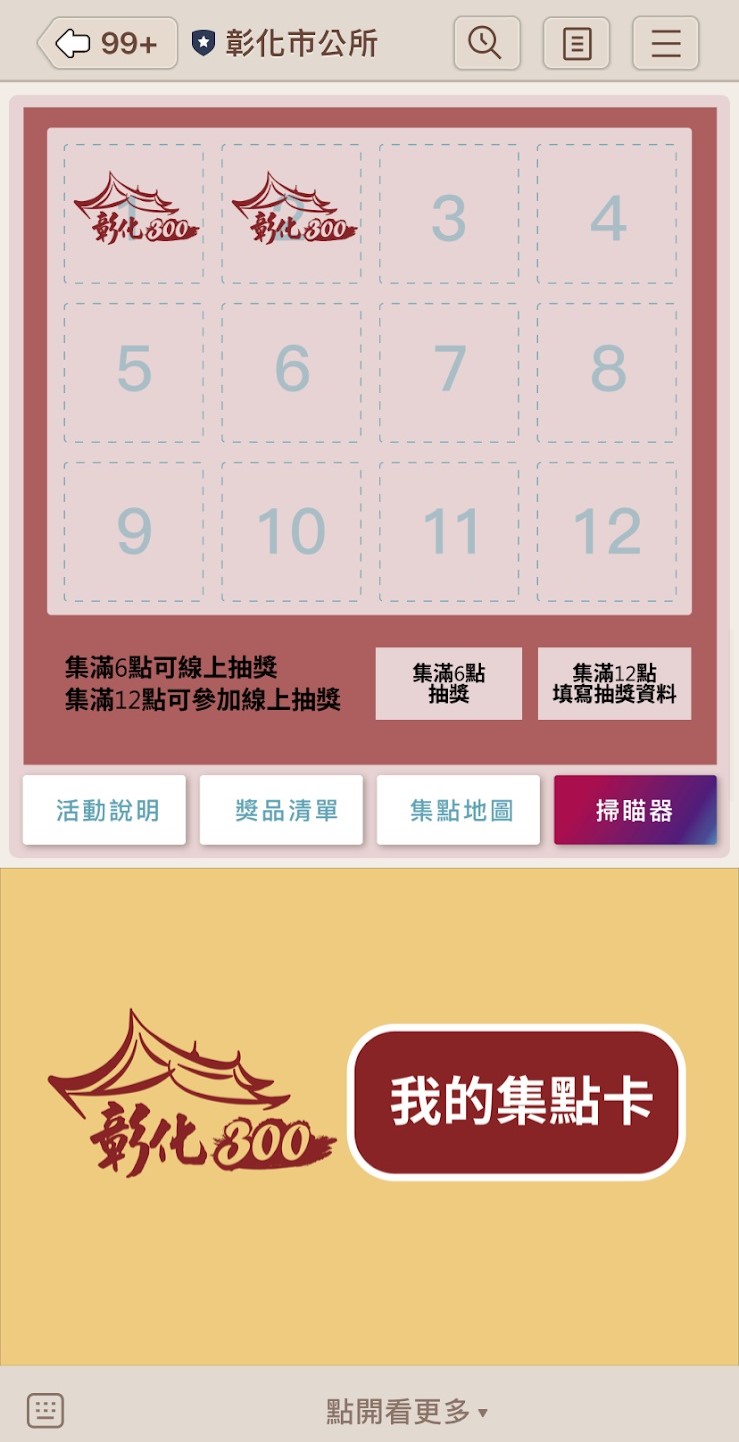
Task: Open the notes list icon
Action: pyautogui.click(x=576, y=43)
